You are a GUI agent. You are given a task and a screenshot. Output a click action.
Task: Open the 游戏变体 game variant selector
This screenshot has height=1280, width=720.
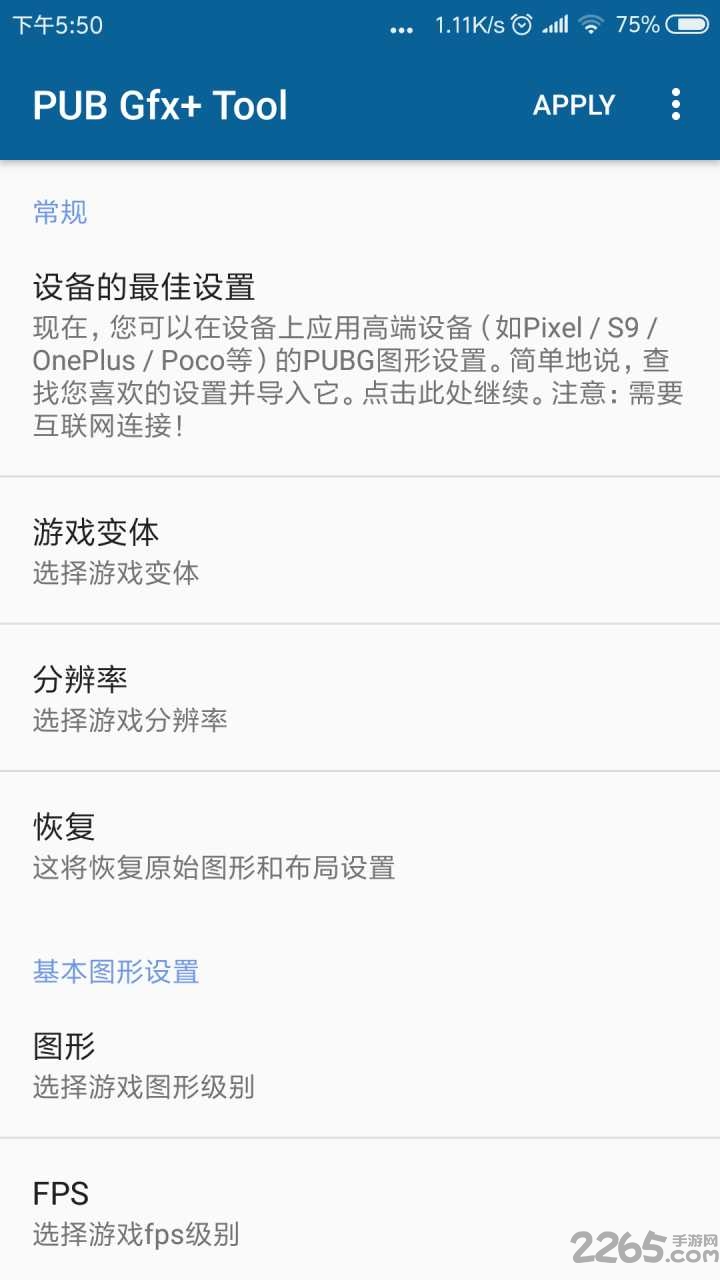pyautogui.click(x=360, y=550)
